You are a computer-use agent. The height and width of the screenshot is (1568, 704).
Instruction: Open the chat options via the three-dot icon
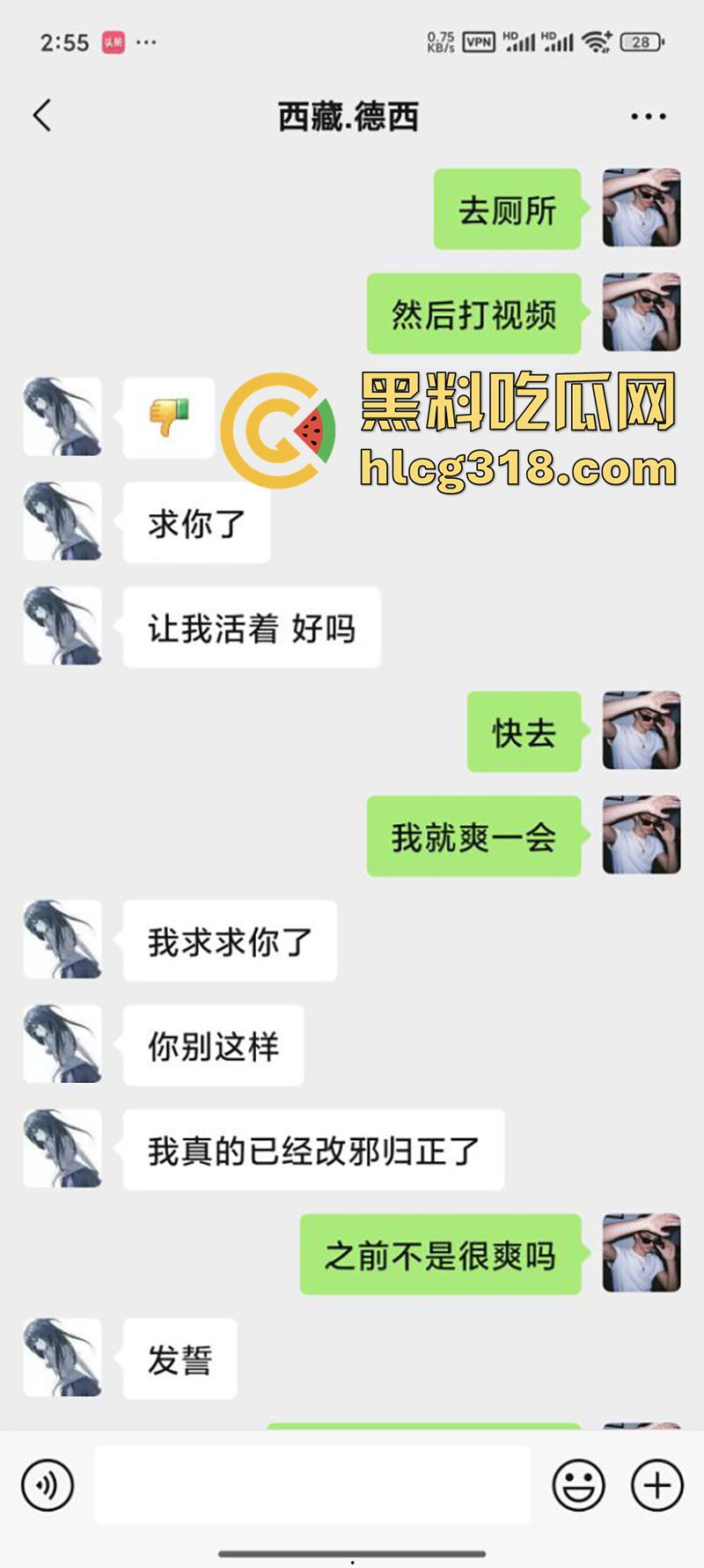pyautogui.click(x=649, y=114)
